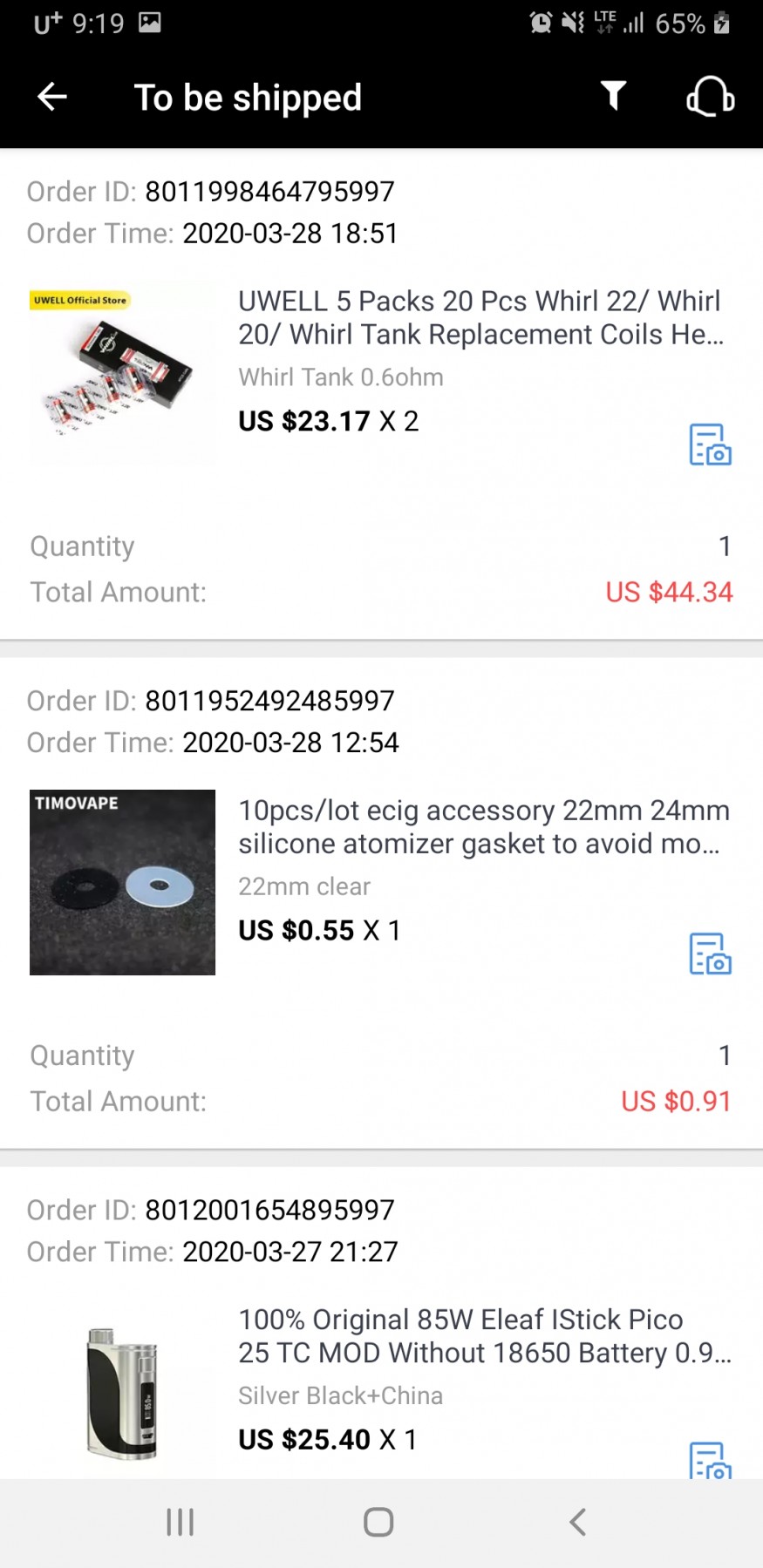This screenshot has width=763, height=1568.
Task: Go back from To be shipped
Action: click(52, 97)
